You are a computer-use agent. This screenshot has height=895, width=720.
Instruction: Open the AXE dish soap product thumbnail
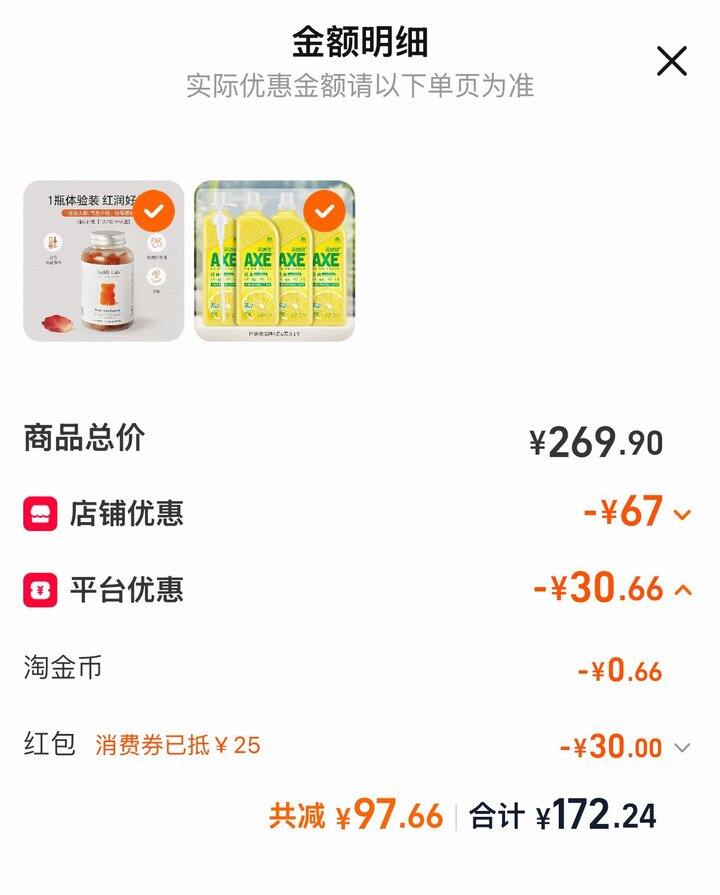point(275,261)
